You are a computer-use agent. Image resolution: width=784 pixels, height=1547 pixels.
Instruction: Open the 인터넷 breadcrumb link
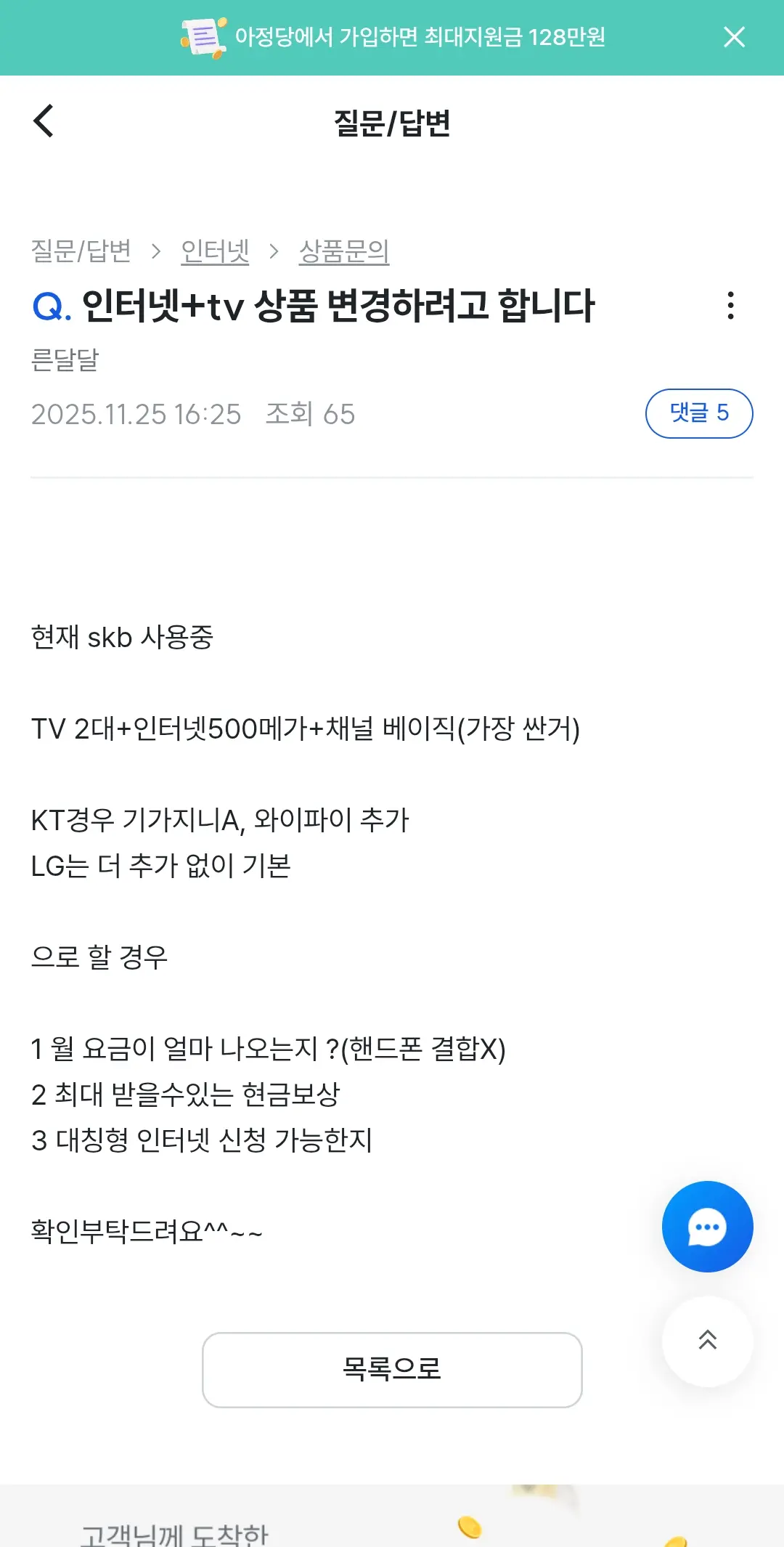(215, 251)
